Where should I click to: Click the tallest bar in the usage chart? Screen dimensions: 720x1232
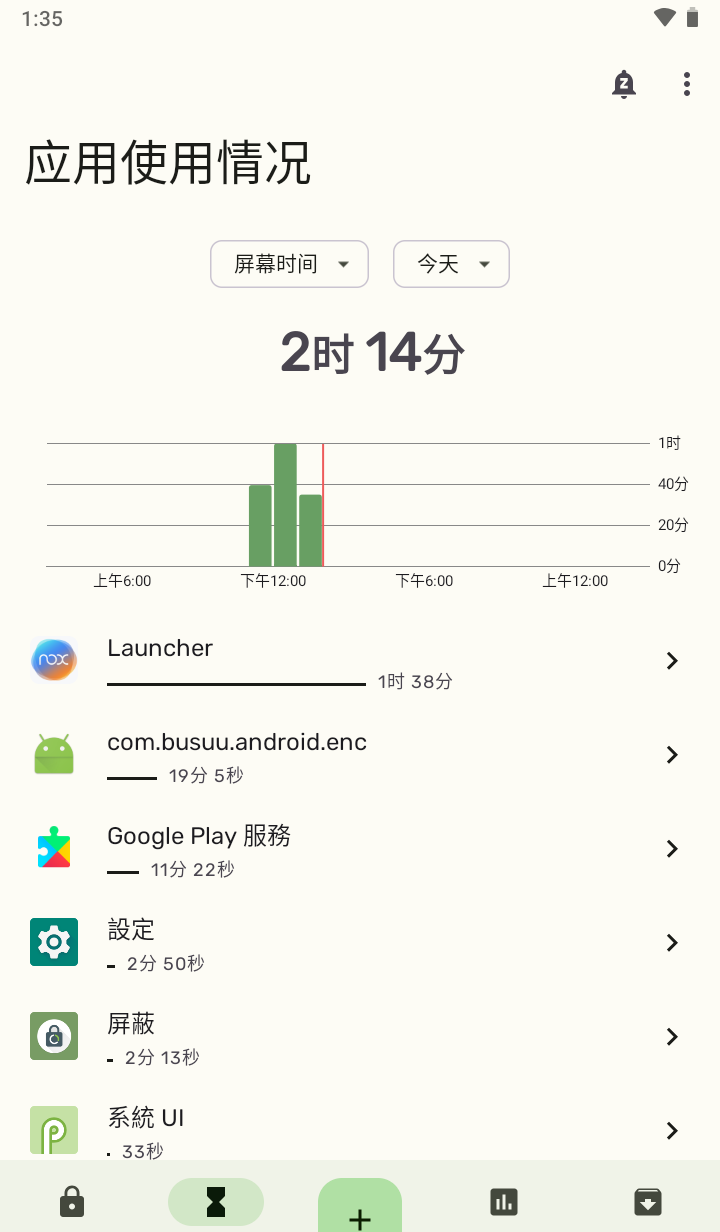[284, 500]
